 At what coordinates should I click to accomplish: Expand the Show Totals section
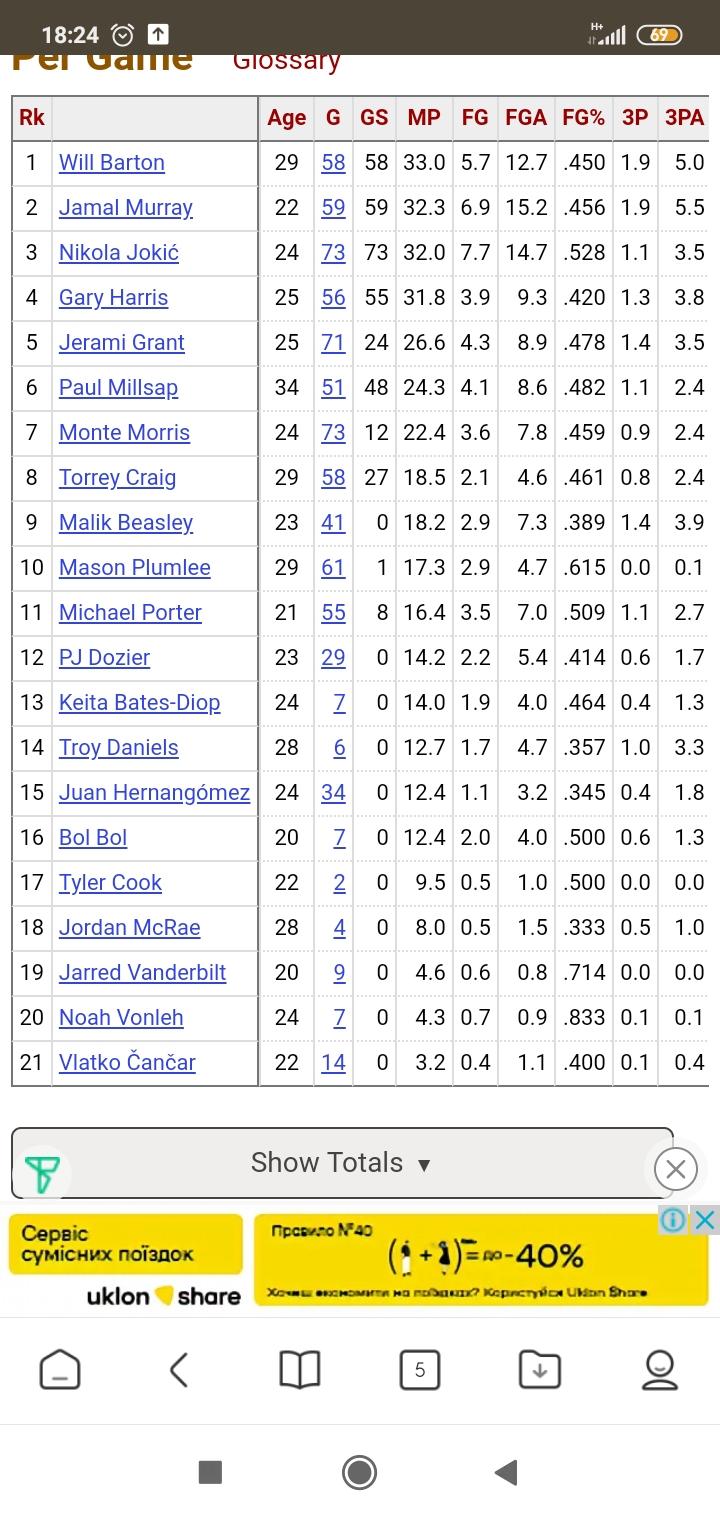[342, 1162]
